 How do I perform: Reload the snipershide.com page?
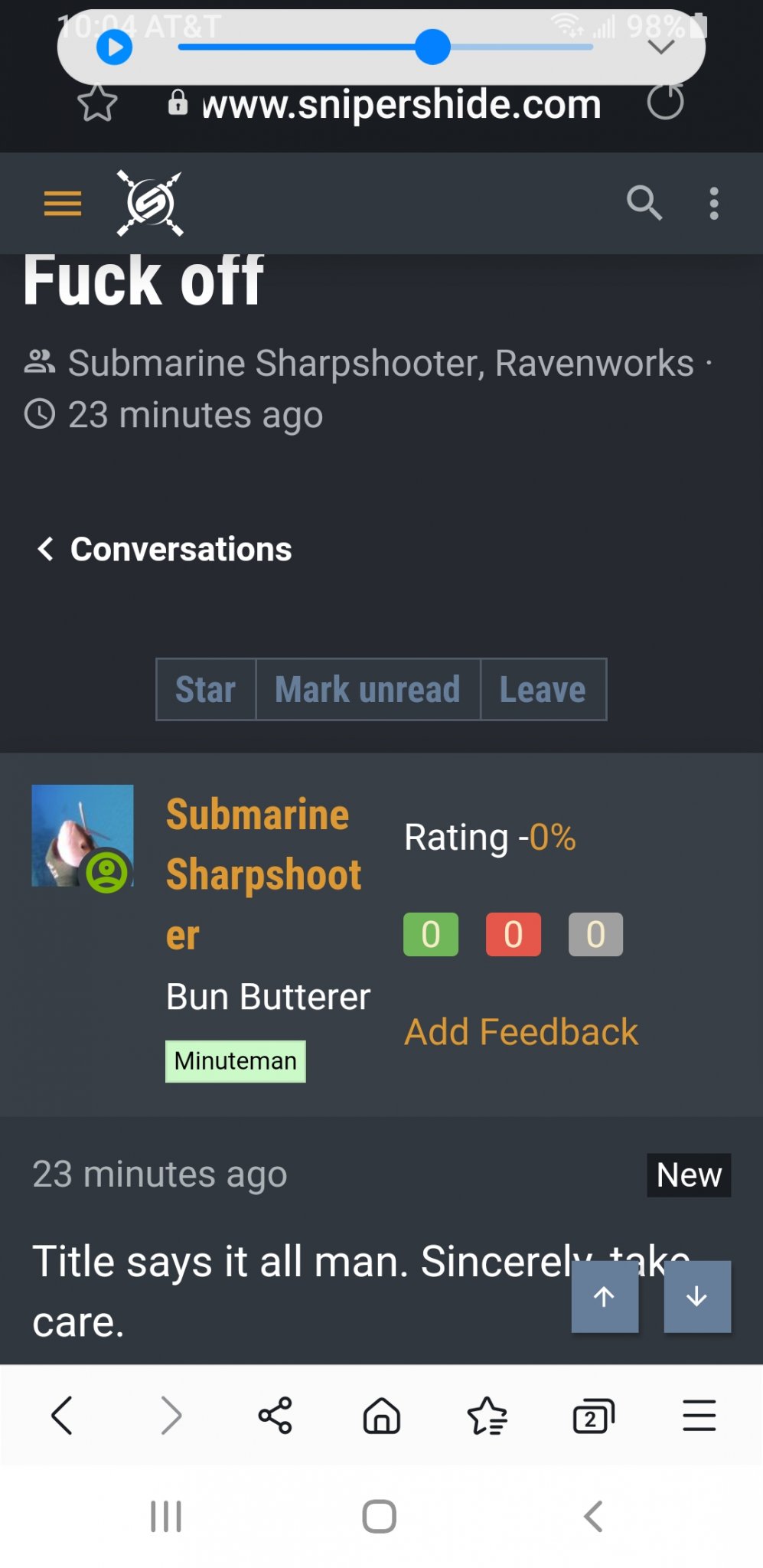click(x=665, y=103)
